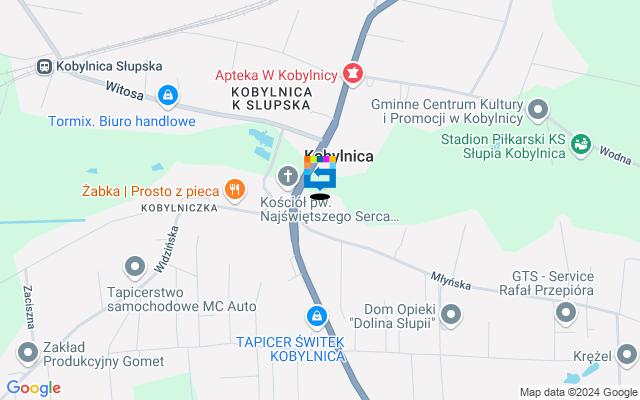Tap the blue arrow location marker at Kobylnica
Screen dimensions: 640x400
320,176
